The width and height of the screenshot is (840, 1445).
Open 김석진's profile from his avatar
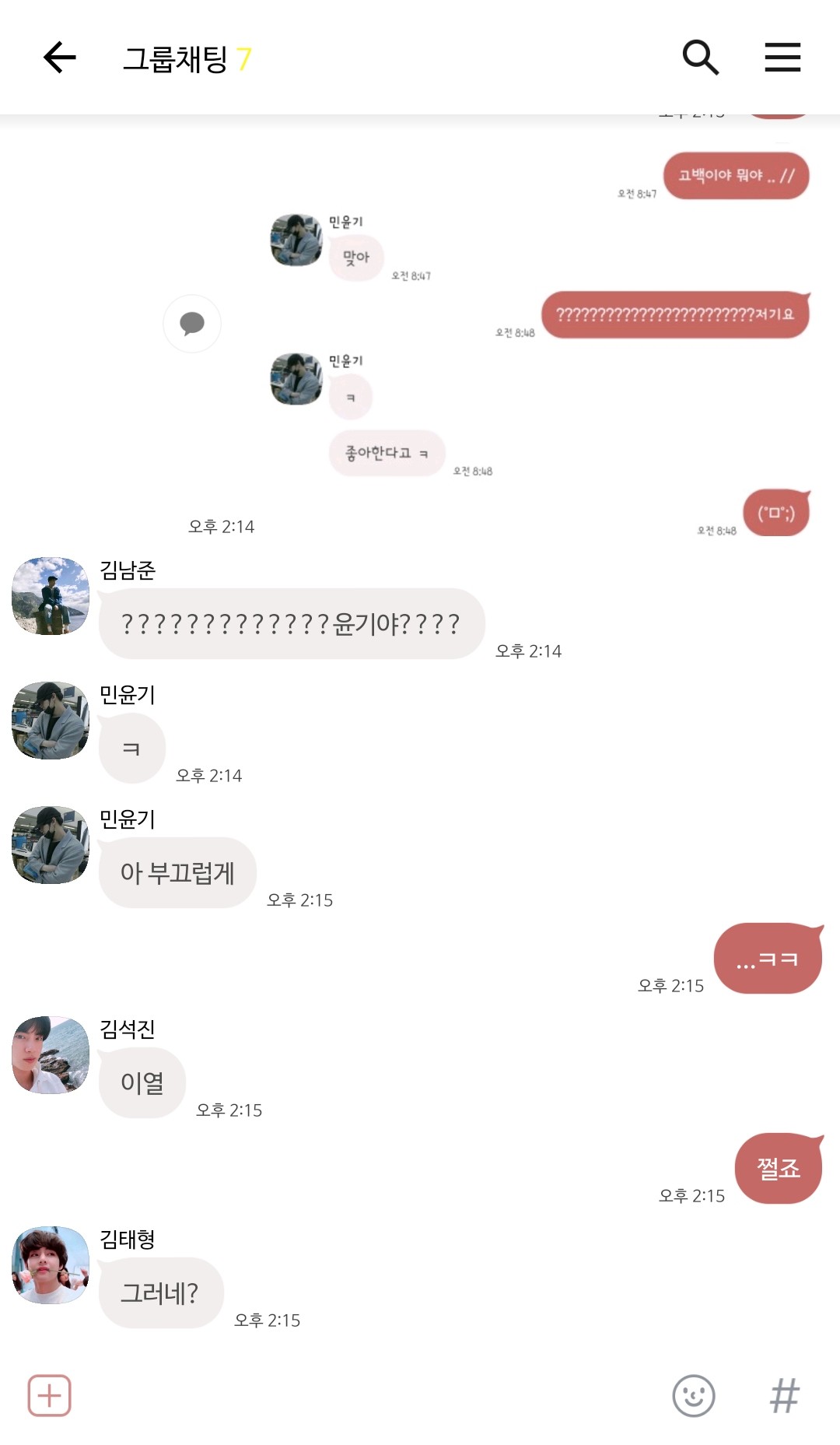(51, 1055)
